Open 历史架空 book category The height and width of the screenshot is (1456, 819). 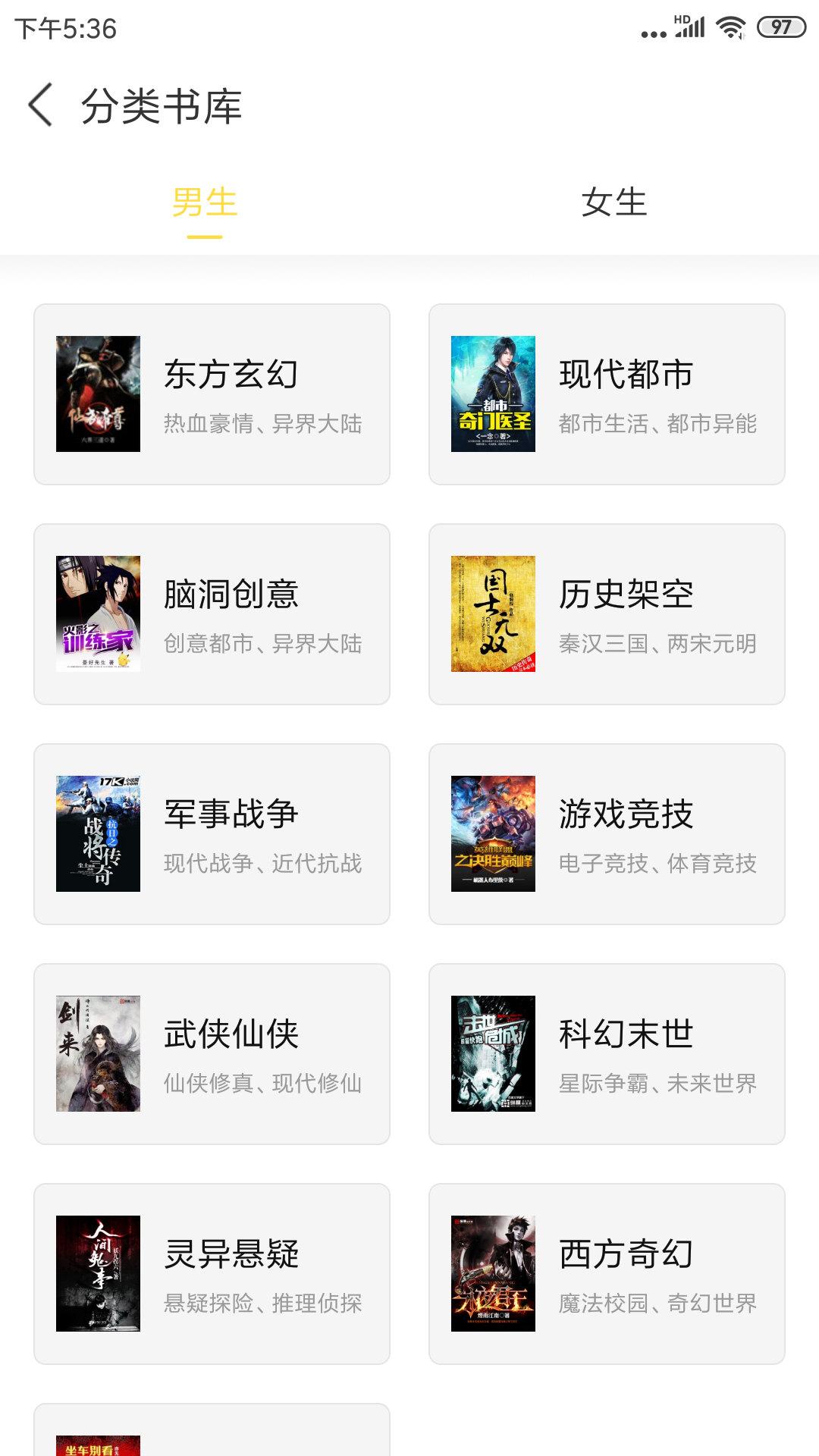(x=607, y=614)
